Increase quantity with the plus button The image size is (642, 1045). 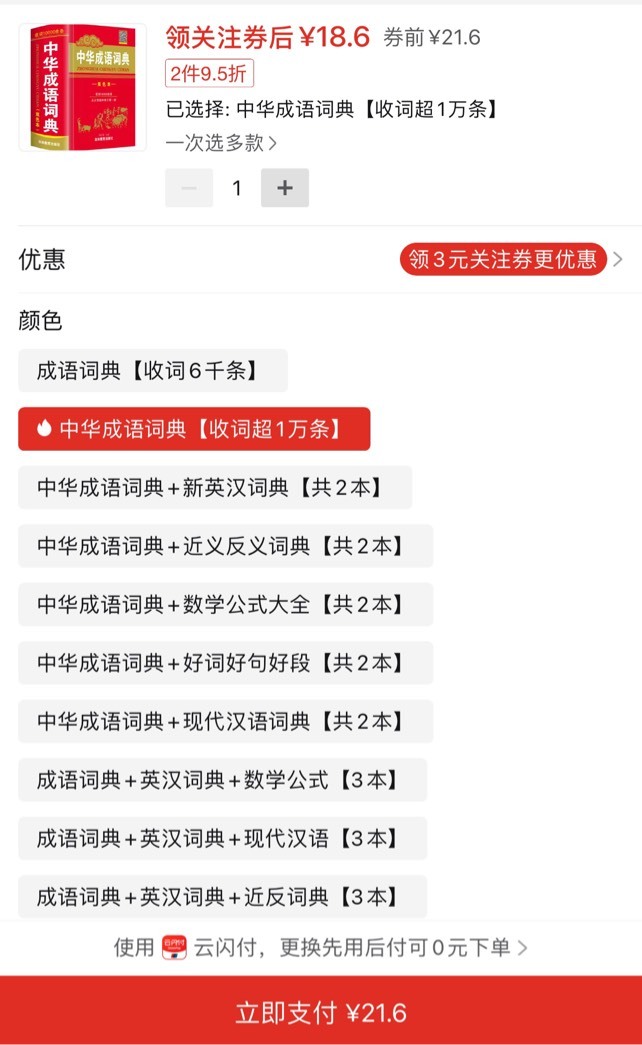(285, 188)
